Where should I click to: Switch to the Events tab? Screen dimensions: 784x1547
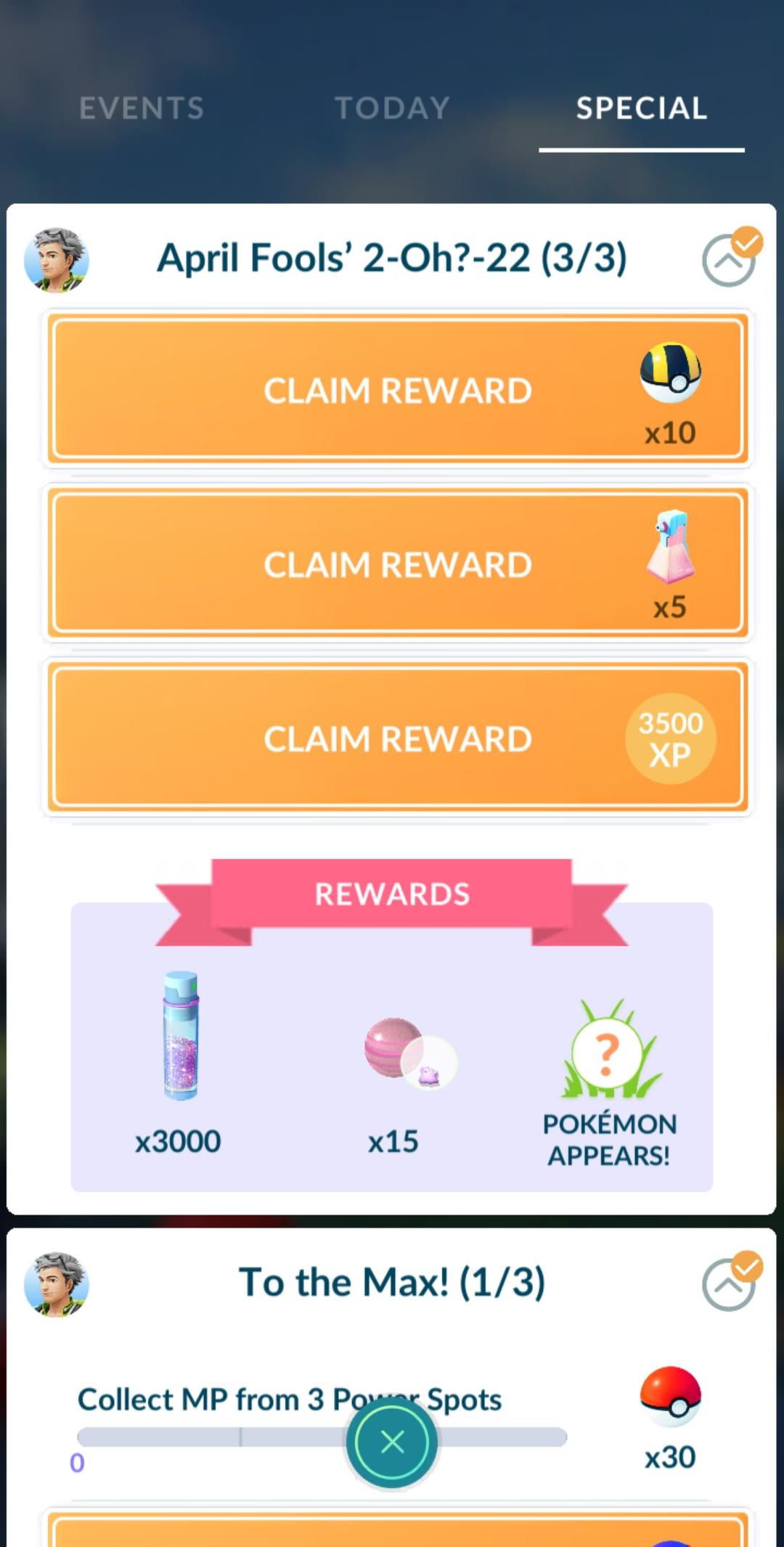coord(141,109)
